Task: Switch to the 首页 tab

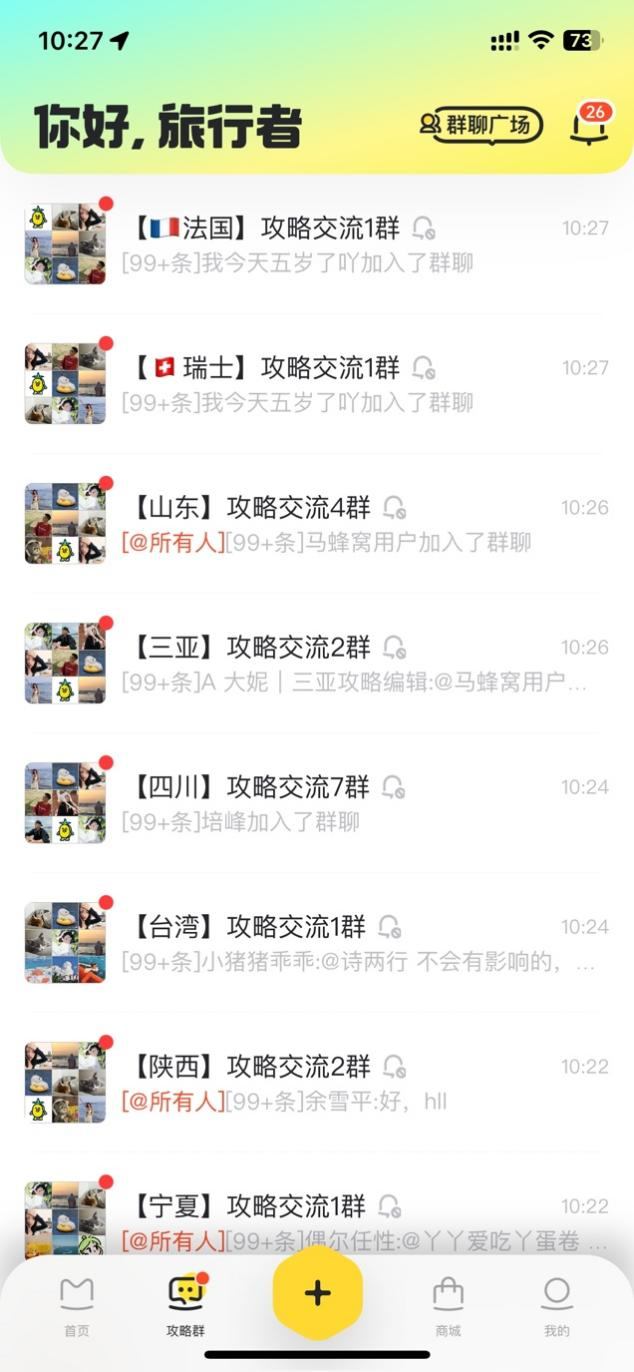Action: (x=77, y=1306)
